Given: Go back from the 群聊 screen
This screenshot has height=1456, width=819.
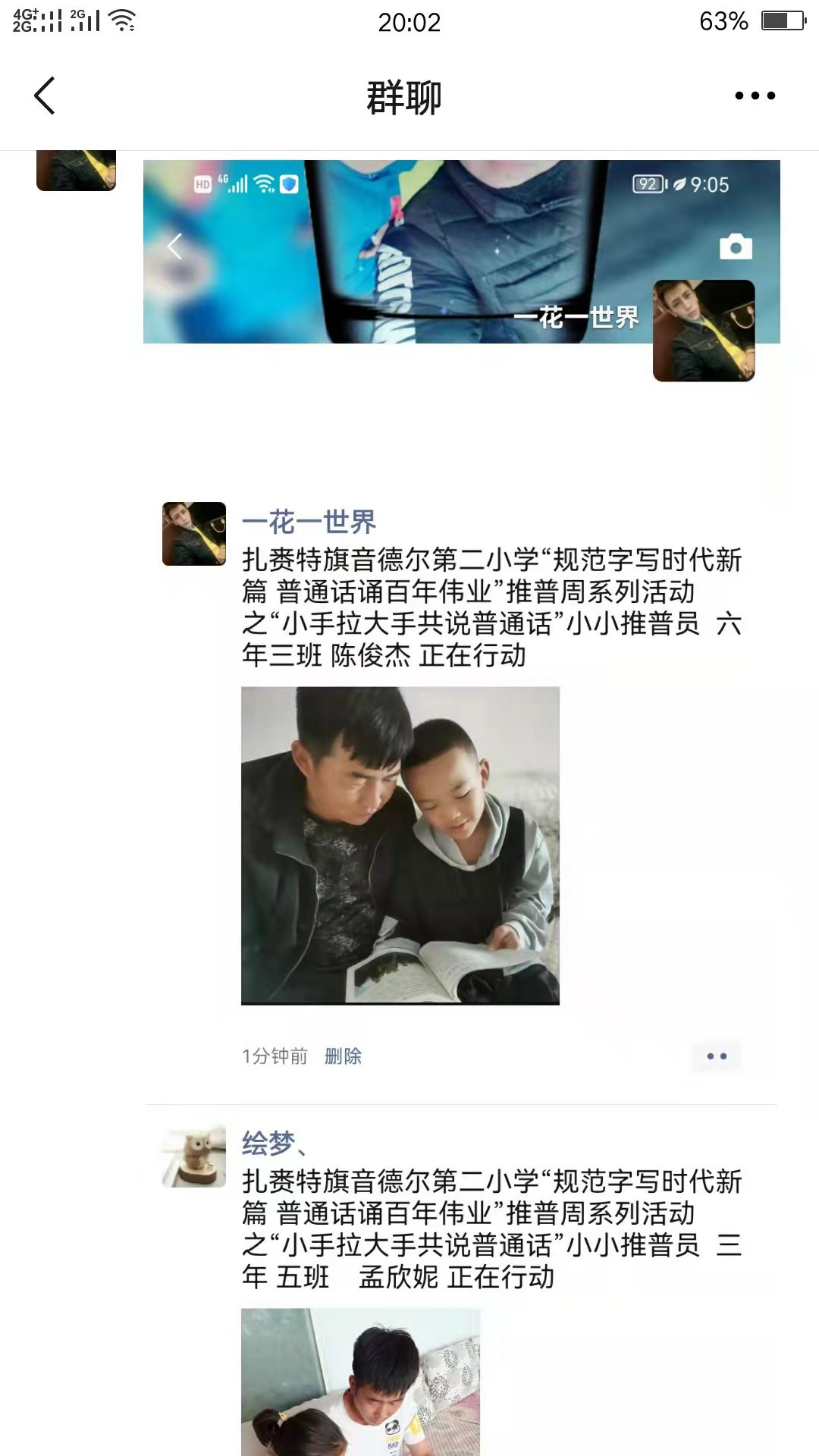Looking at the screenshot, I should click(x=45, y=96).
